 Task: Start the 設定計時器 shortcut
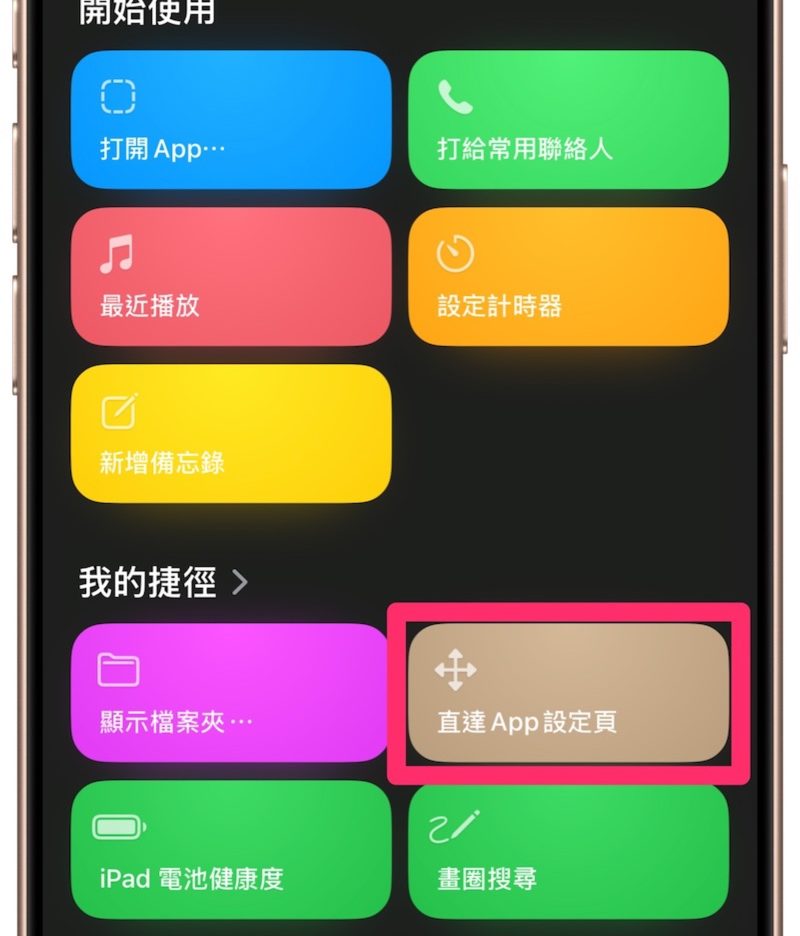point(568,277)
